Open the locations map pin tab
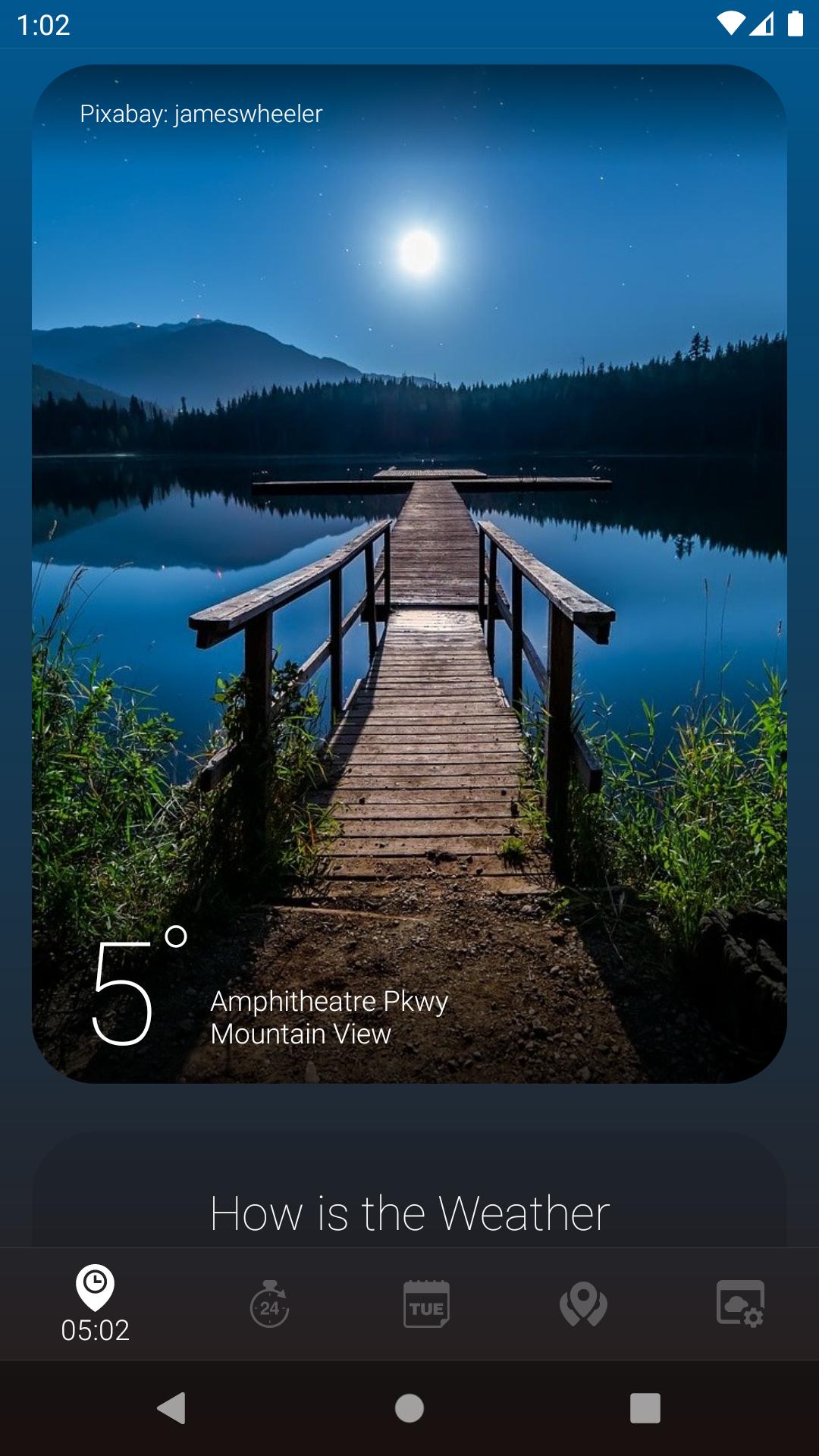The image size is (819, 1456). [583, 1304]
